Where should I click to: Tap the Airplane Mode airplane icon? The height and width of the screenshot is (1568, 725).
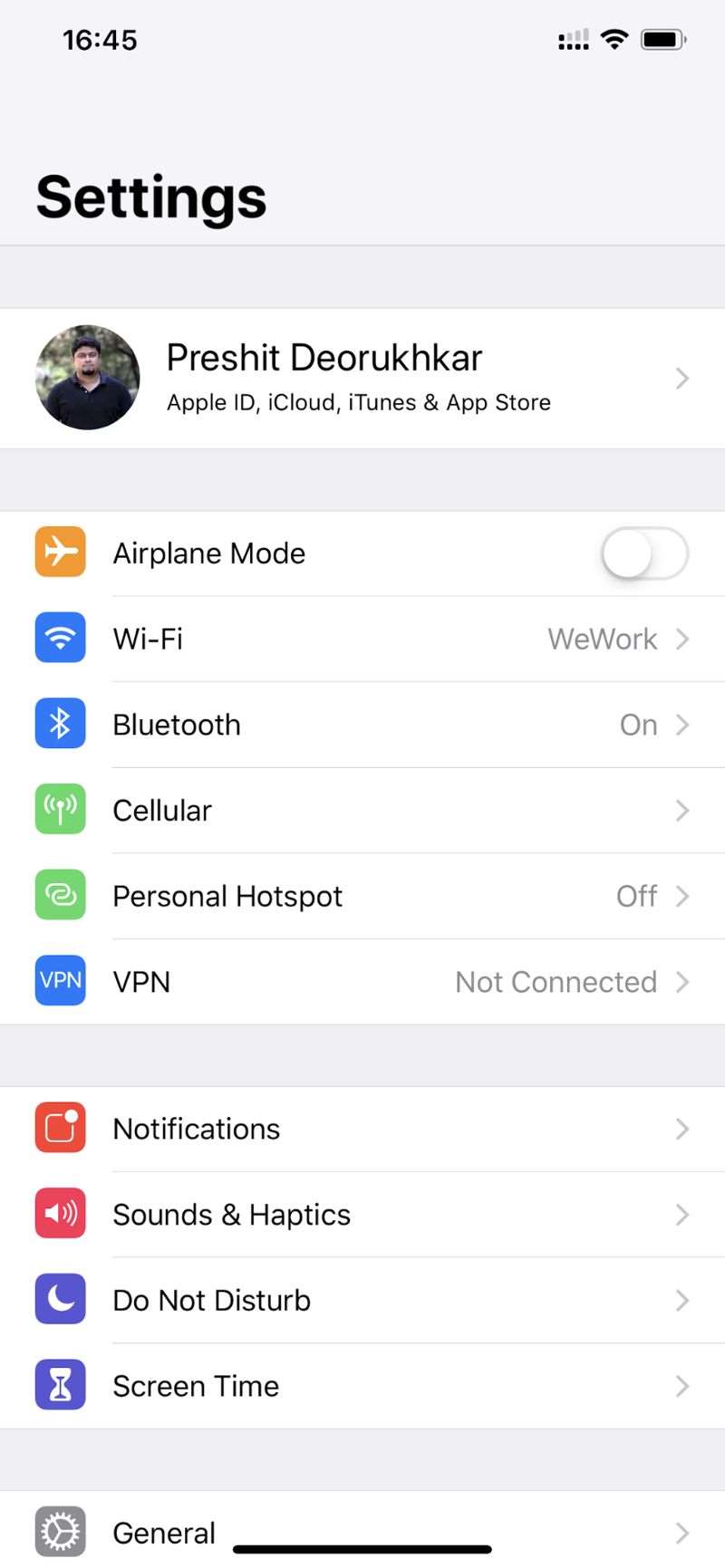click(x=59, y=553)
